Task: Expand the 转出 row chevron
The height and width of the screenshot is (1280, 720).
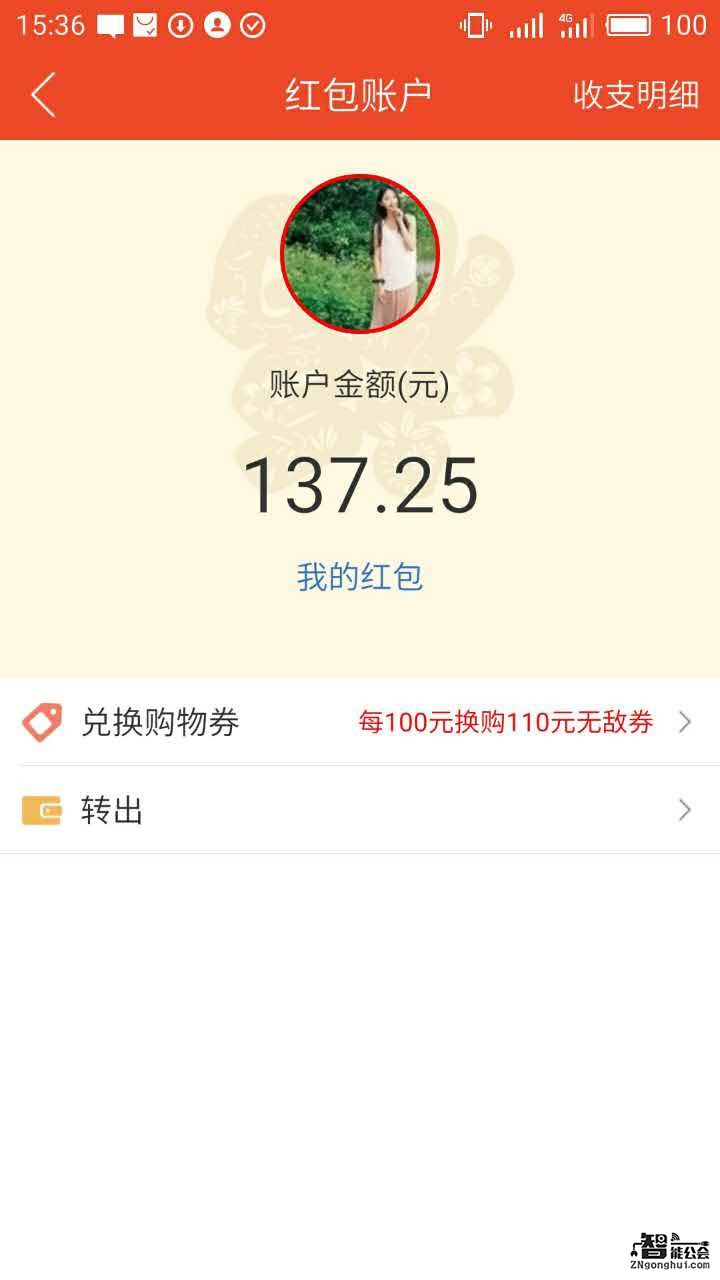Action: click(x=685, y=810)
